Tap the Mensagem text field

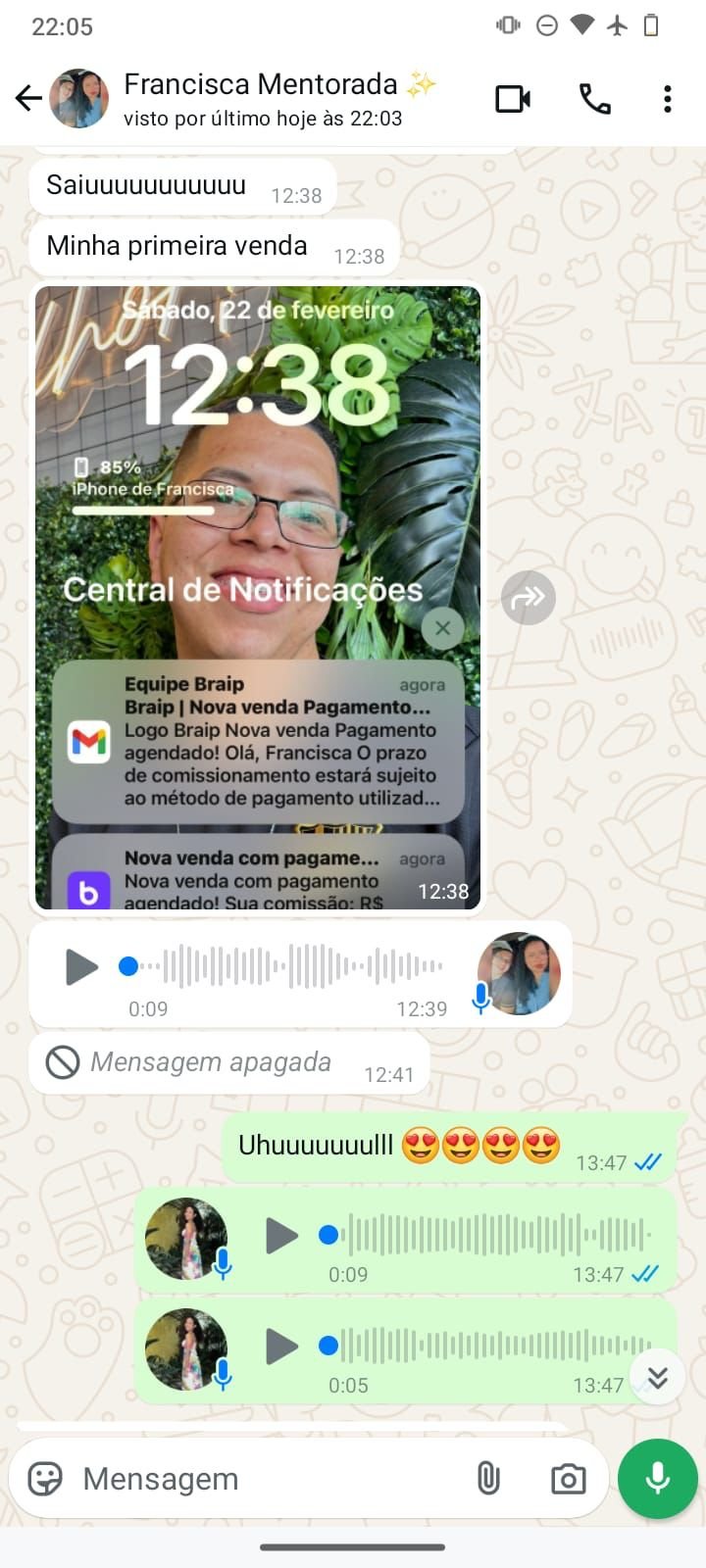(265, 1478)
